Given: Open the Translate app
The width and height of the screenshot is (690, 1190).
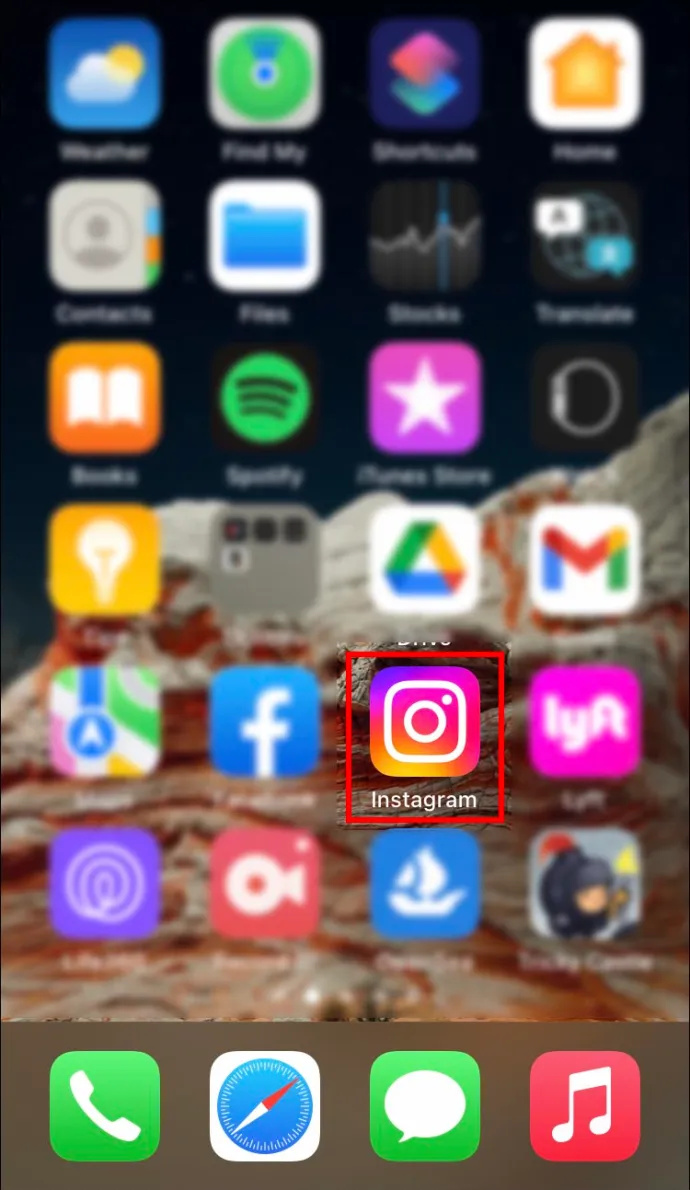Looking at the screenshot, I should pos(585,235).
